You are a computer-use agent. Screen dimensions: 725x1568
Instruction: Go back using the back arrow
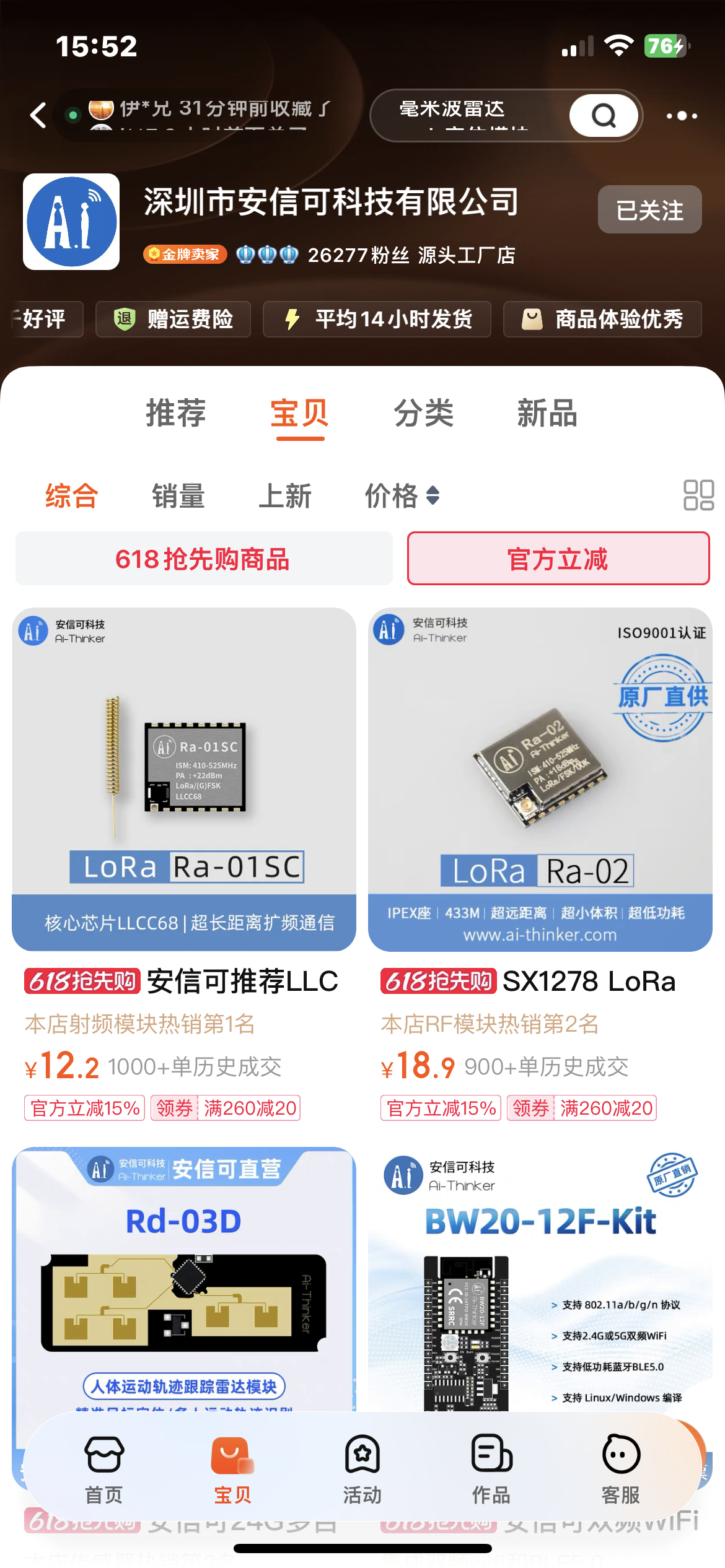point(38,115)
